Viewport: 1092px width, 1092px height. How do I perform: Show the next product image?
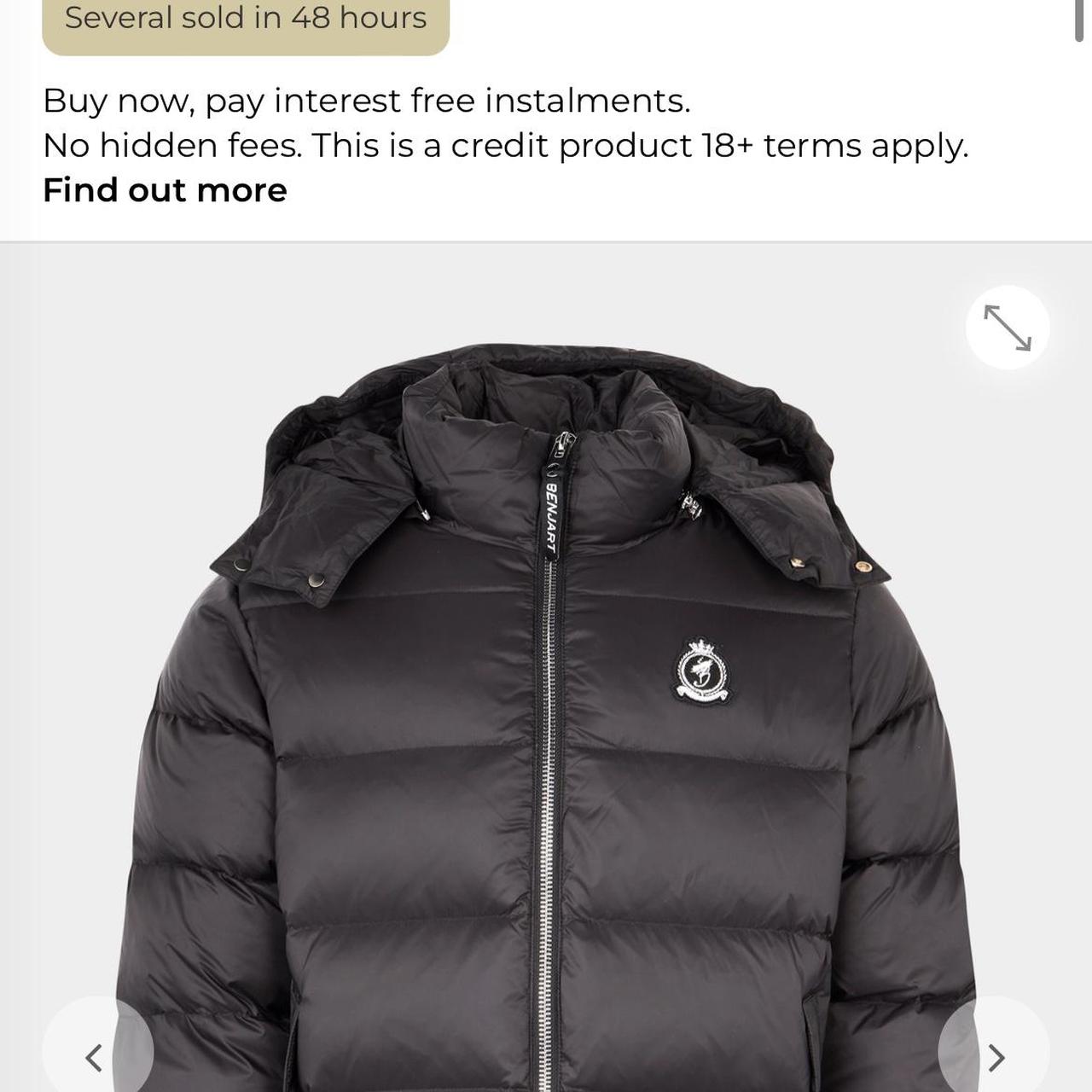[x=995, y=1057]
